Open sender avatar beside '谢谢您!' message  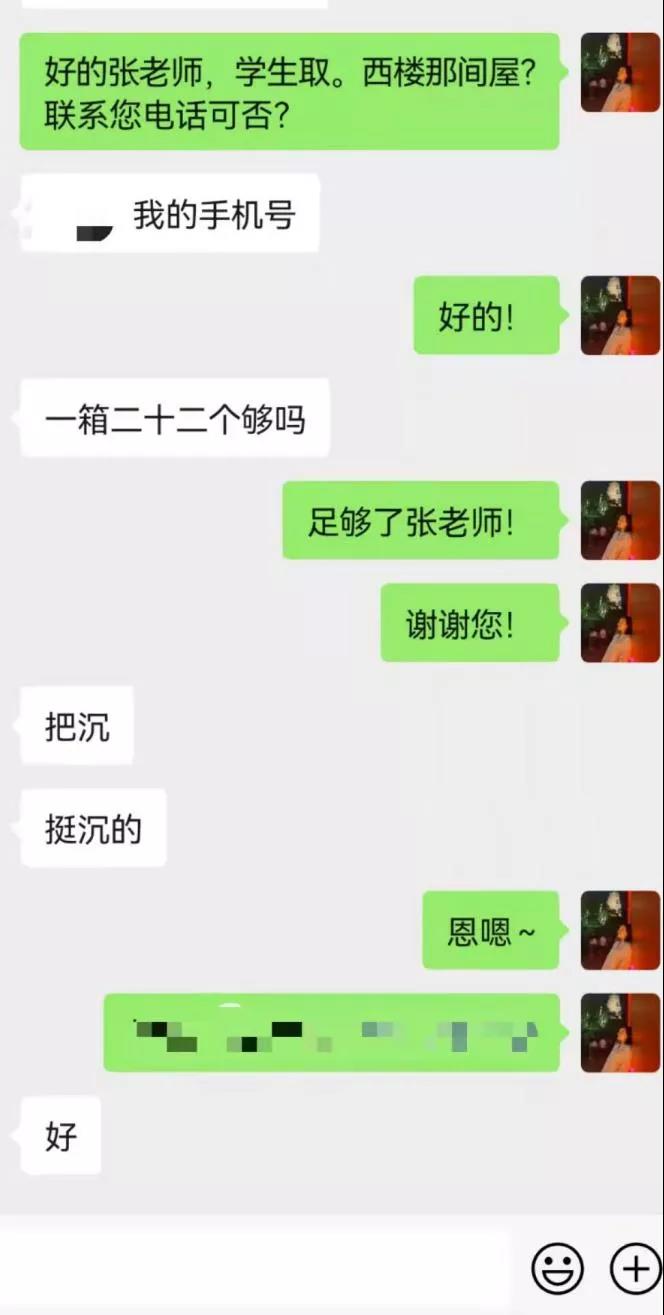coord(620,623)
